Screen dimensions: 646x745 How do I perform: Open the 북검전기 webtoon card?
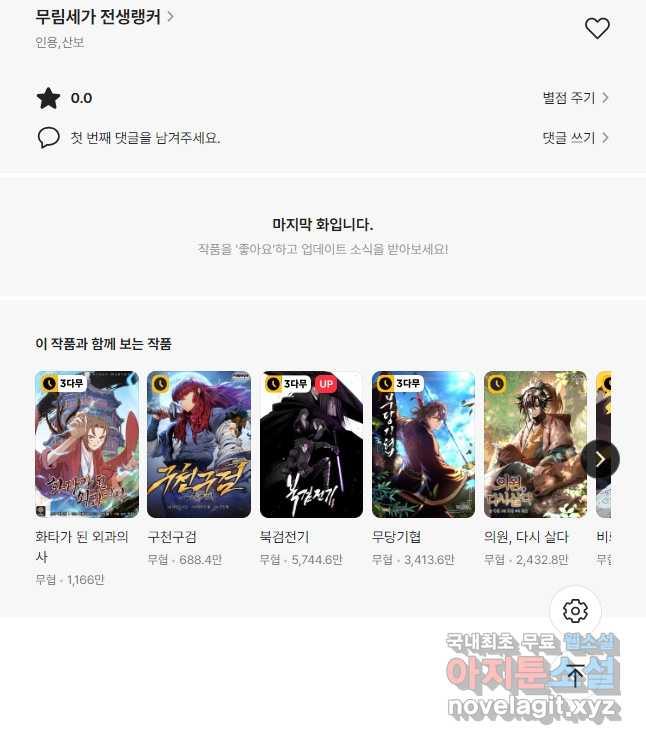(311, 444)
